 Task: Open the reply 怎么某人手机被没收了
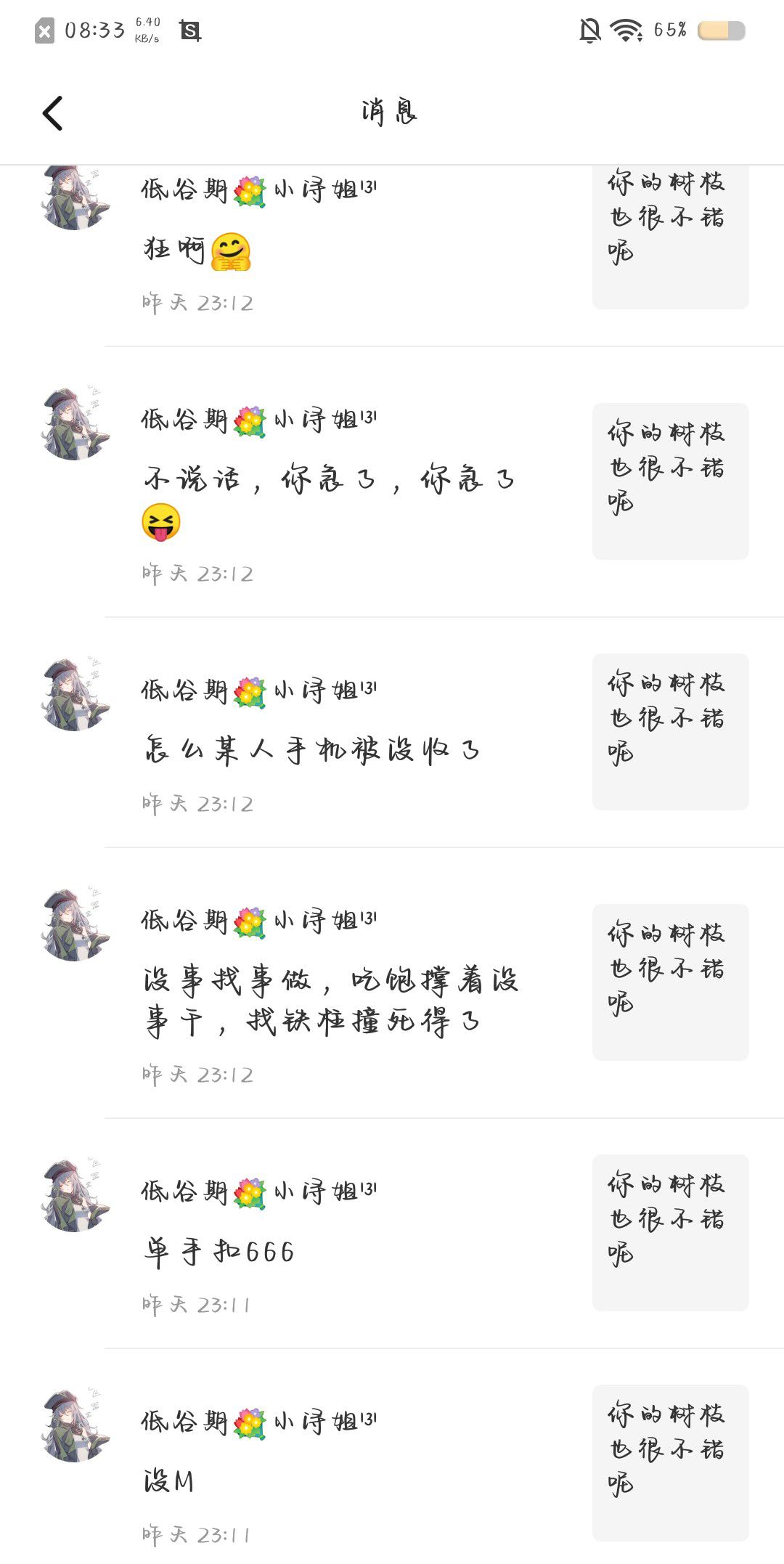tap(312, 750)
